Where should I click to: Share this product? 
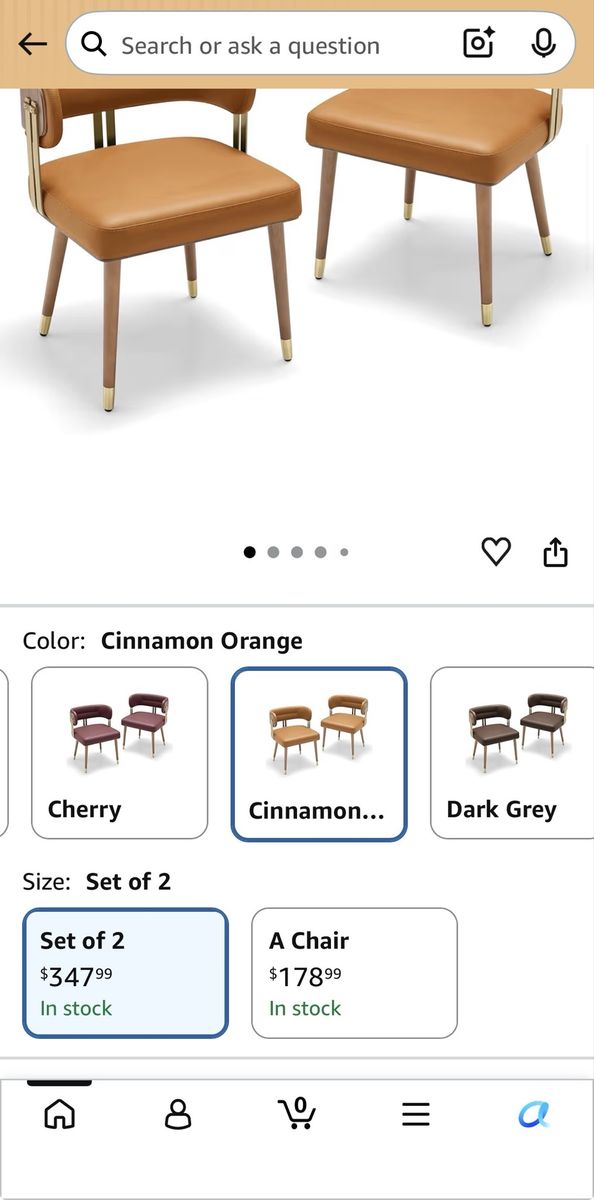tap(555, 551)
